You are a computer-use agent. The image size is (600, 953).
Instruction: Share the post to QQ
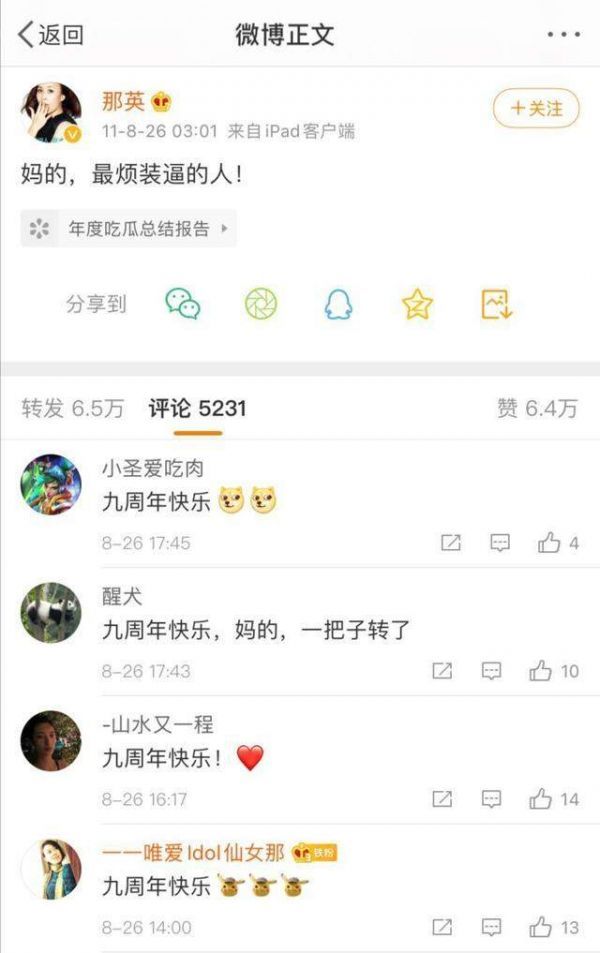pyautogui.click(x=338, y=304)
